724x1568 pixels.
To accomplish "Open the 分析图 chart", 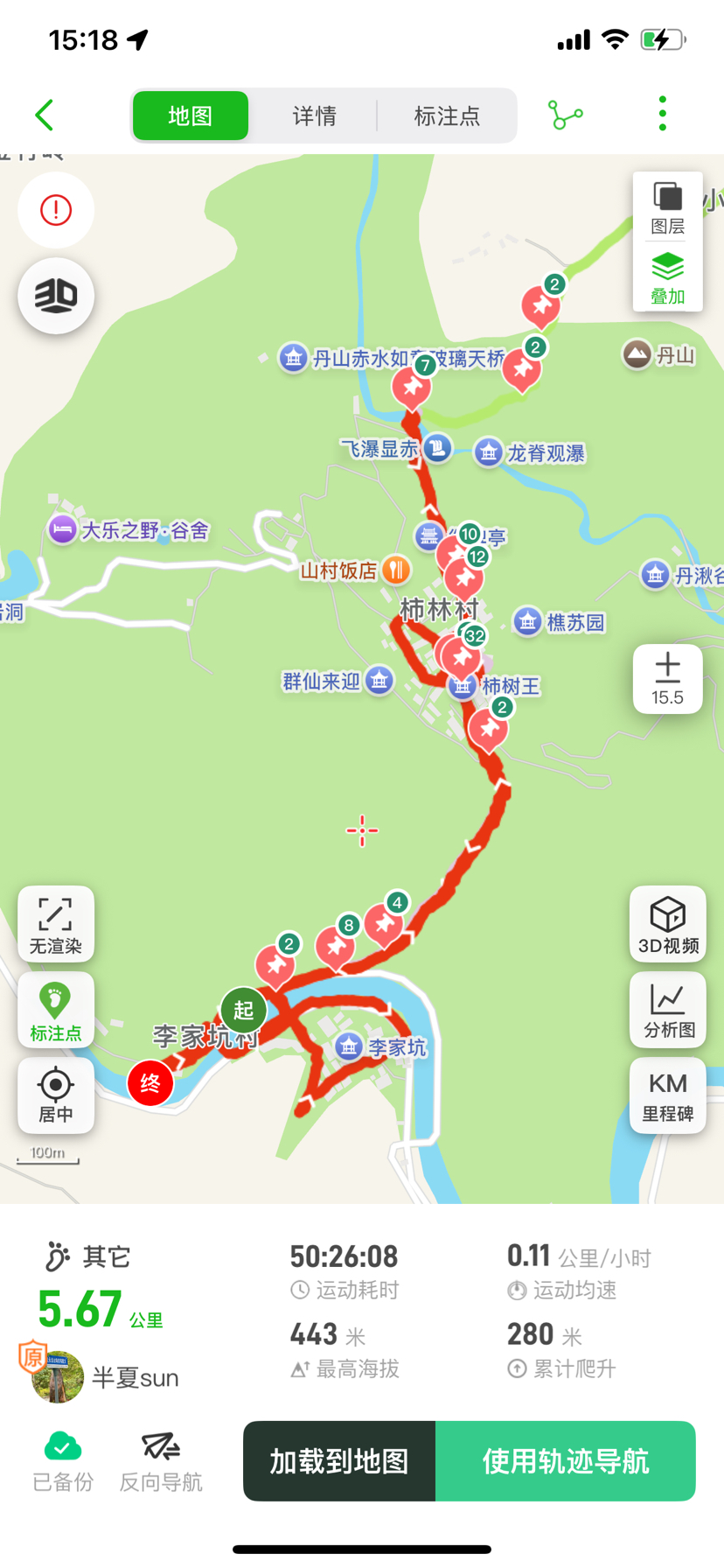I will click(x=668, y=1011).
